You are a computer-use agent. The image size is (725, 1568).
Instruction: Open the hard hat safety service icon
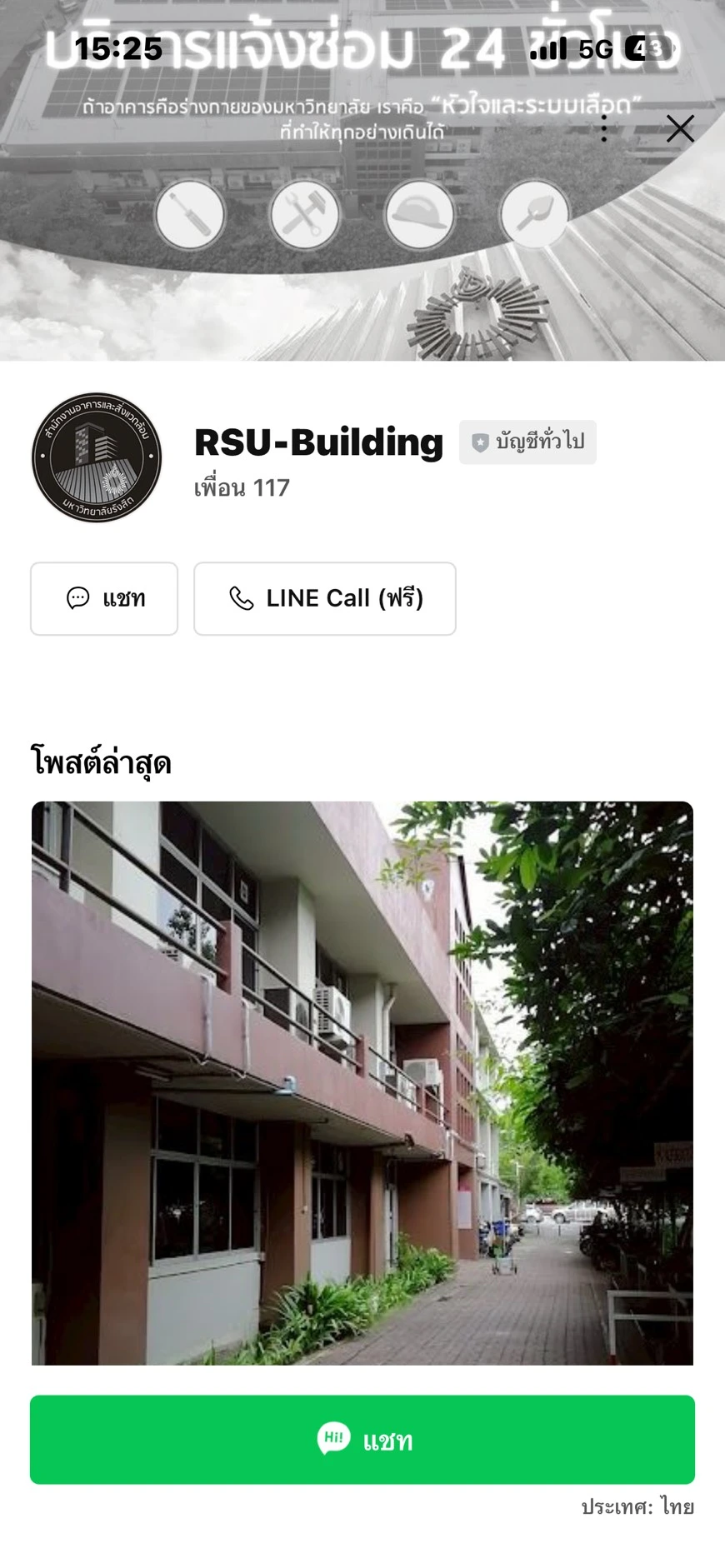click(x=420, y=215)
